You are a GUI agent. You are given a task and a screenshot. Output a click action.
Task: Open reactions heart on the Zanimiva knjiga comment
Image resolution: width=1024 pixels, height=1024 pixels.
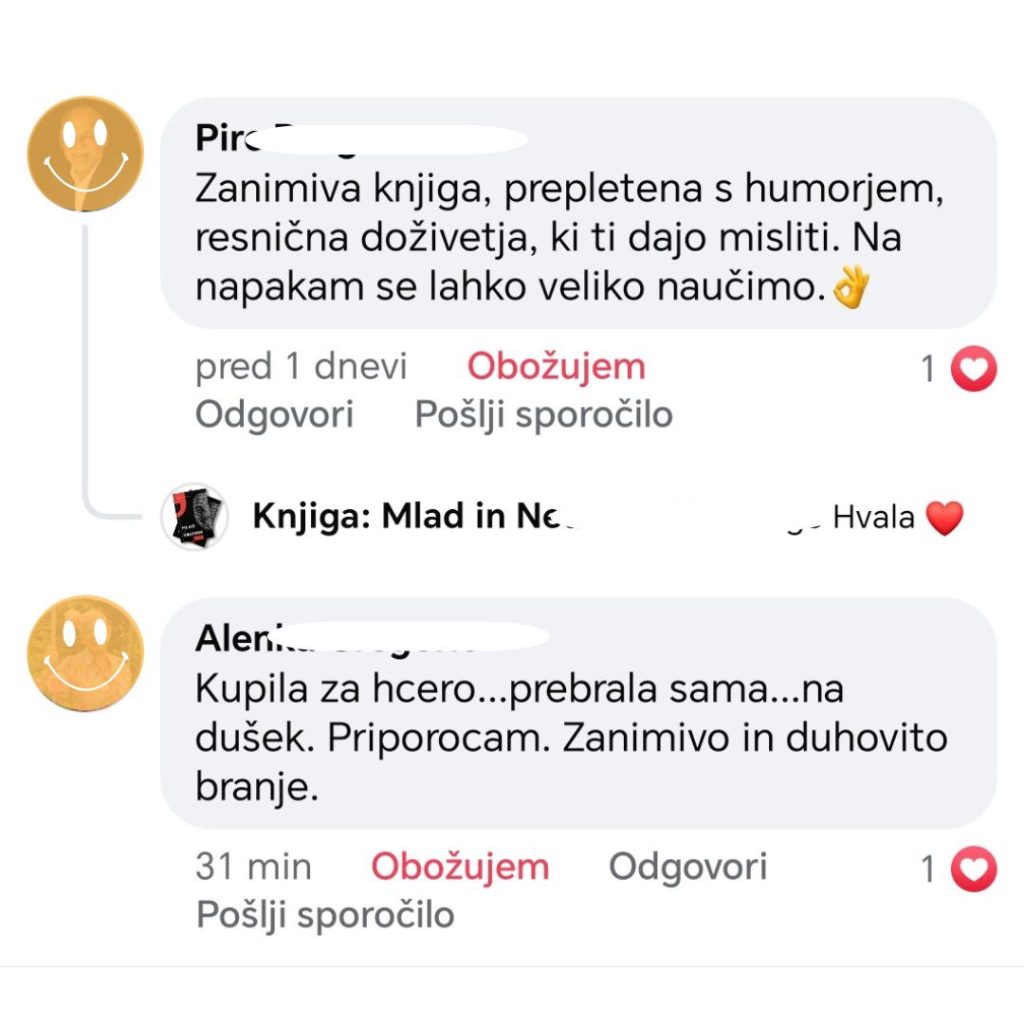tap(973, 371)
